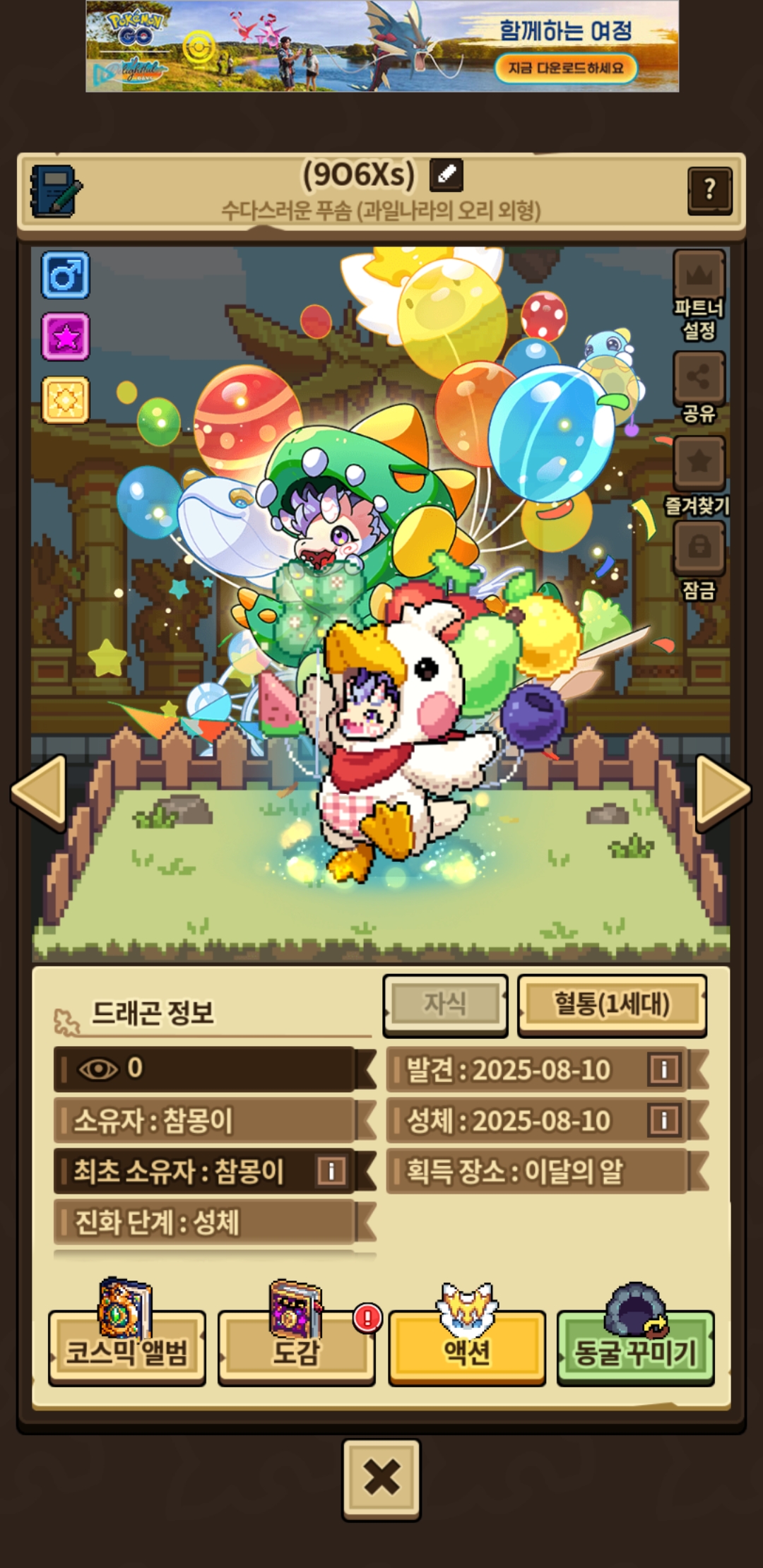Open the notebook memo icon

click(56, 191)
